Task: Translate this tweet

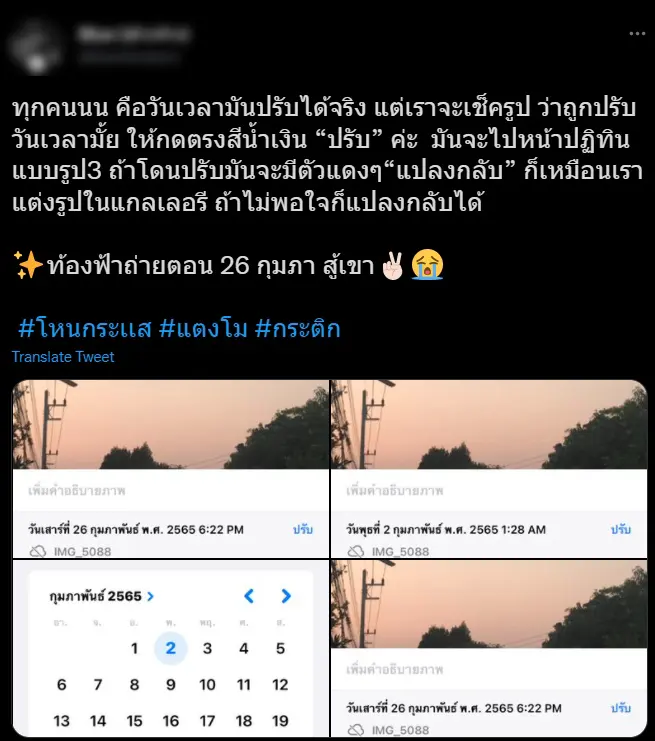Action: [x=63, y=357]
